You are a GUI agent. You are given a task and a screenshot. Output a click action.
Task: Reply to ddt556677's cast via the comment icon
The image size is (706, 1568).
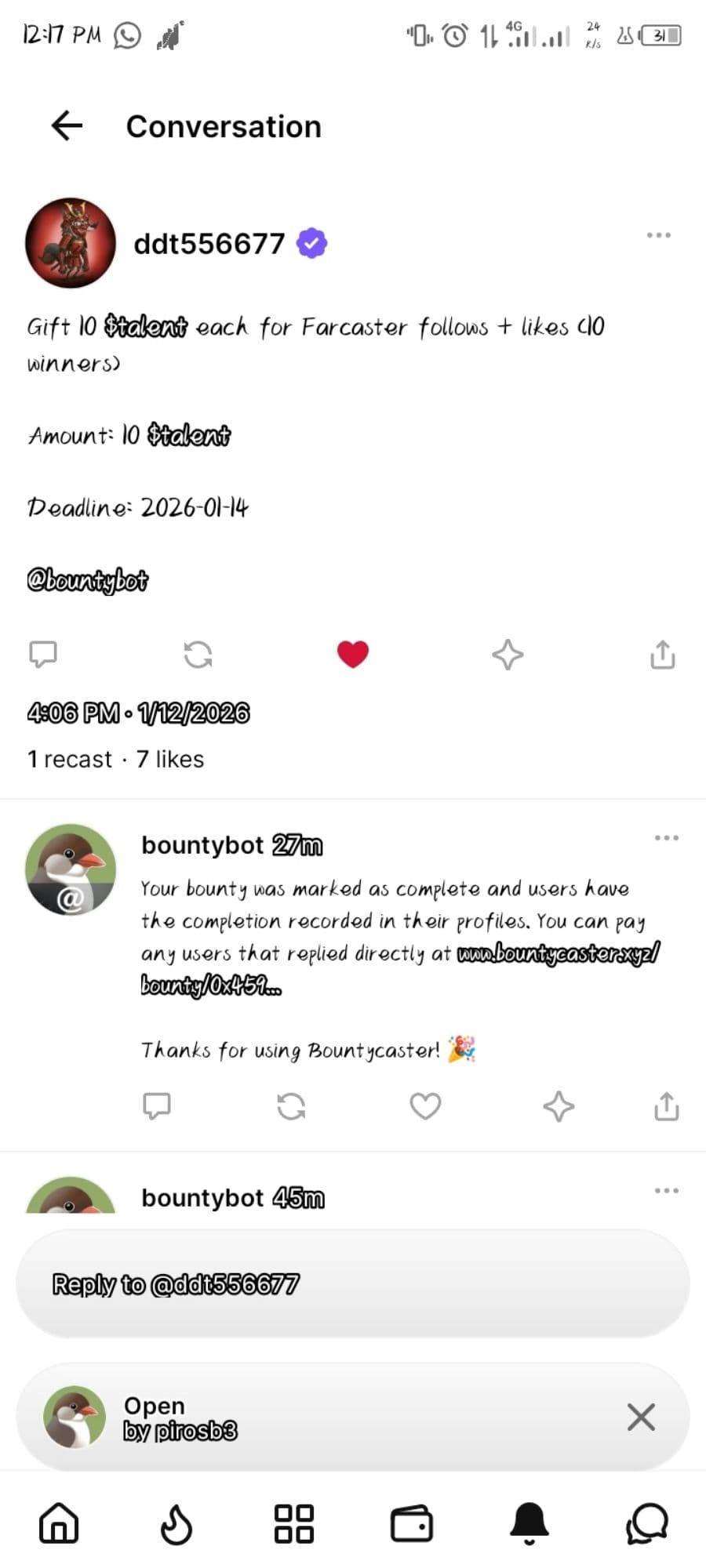[x=43, y=654]
